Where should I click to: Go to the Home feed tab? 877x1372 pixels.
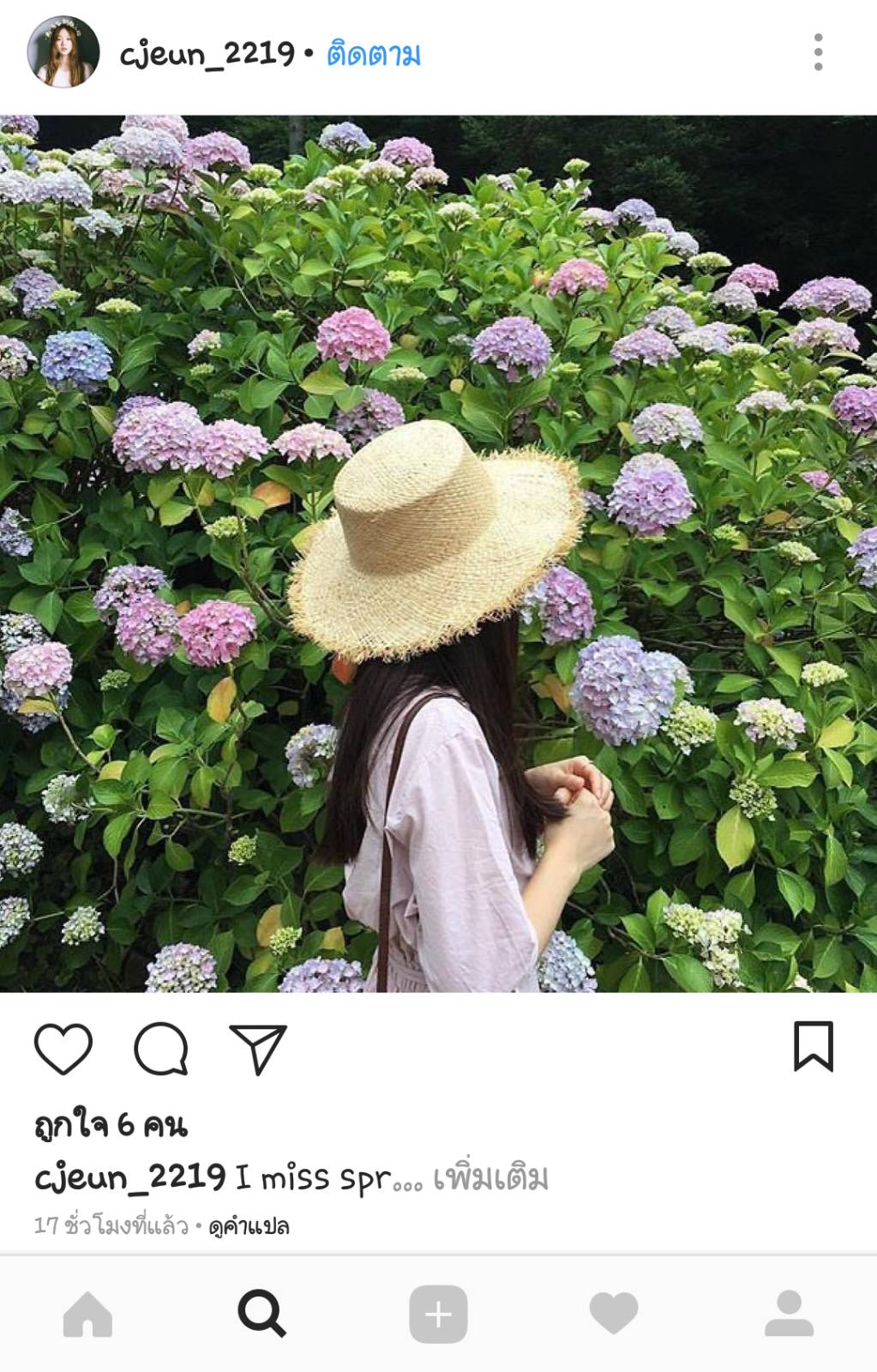tap(87, 1314)
